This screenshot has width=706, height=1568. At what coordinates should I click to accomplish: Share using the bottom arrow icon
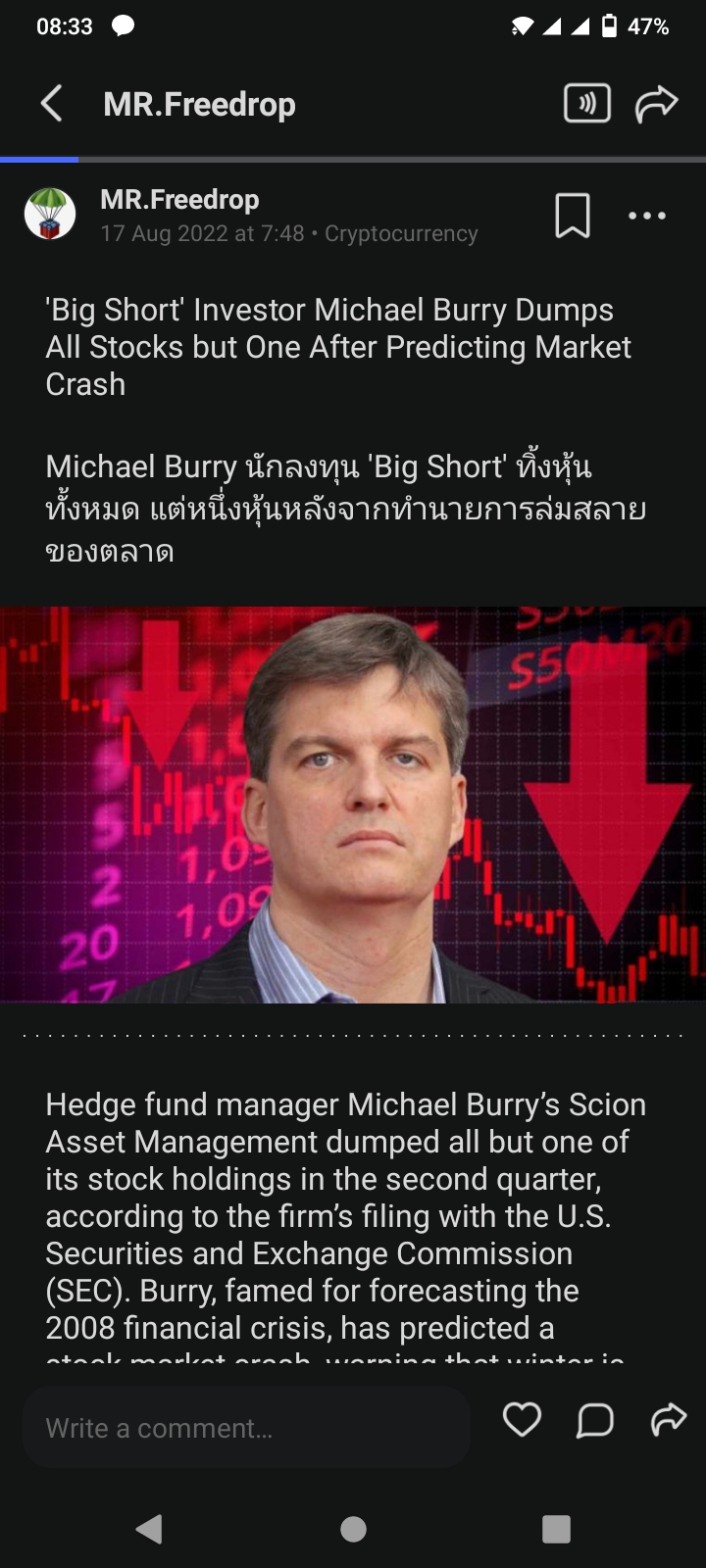(668, 1419)
